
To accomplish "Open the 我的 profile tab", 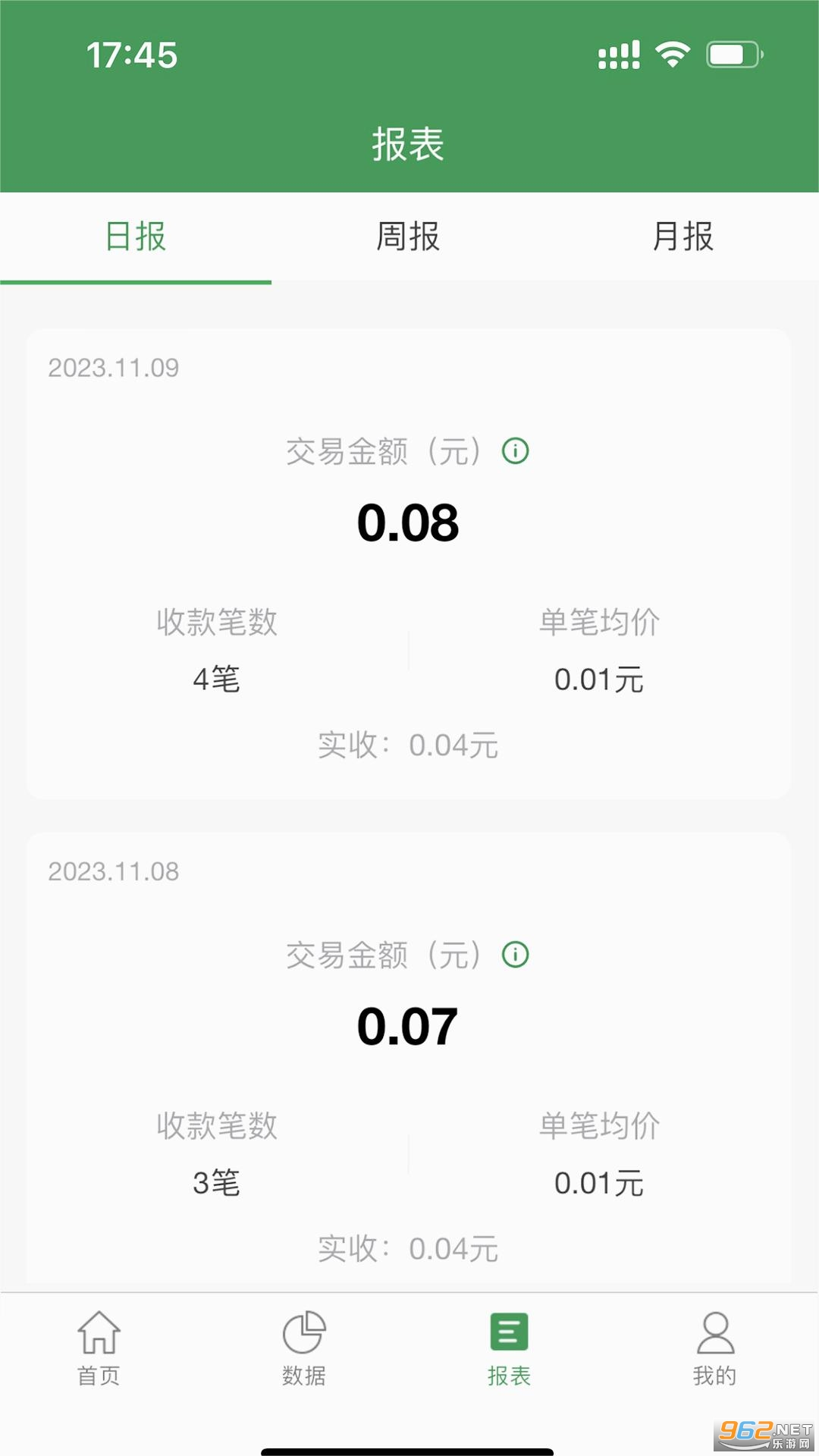I will pyautogui.click(x=714, y=1348).
